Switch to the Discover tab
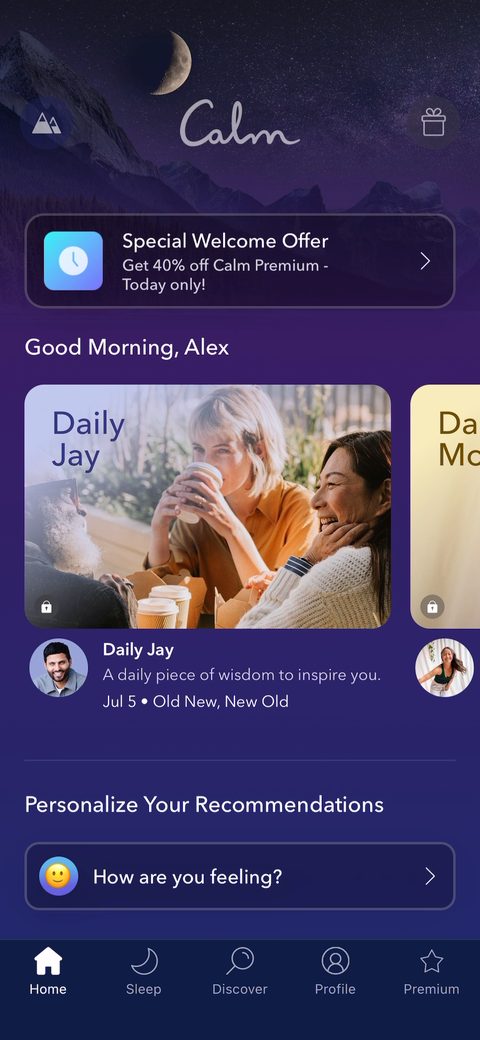 (x=240, y=972)
